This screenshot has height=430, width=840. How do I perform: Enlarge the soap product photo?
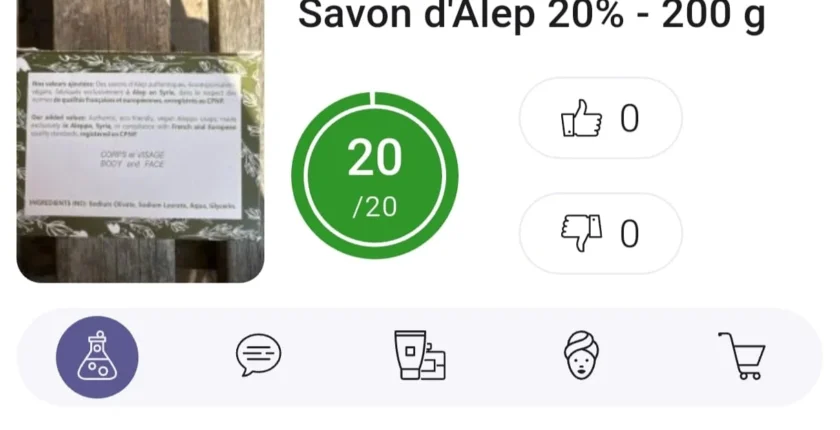(x=140, y=140)
